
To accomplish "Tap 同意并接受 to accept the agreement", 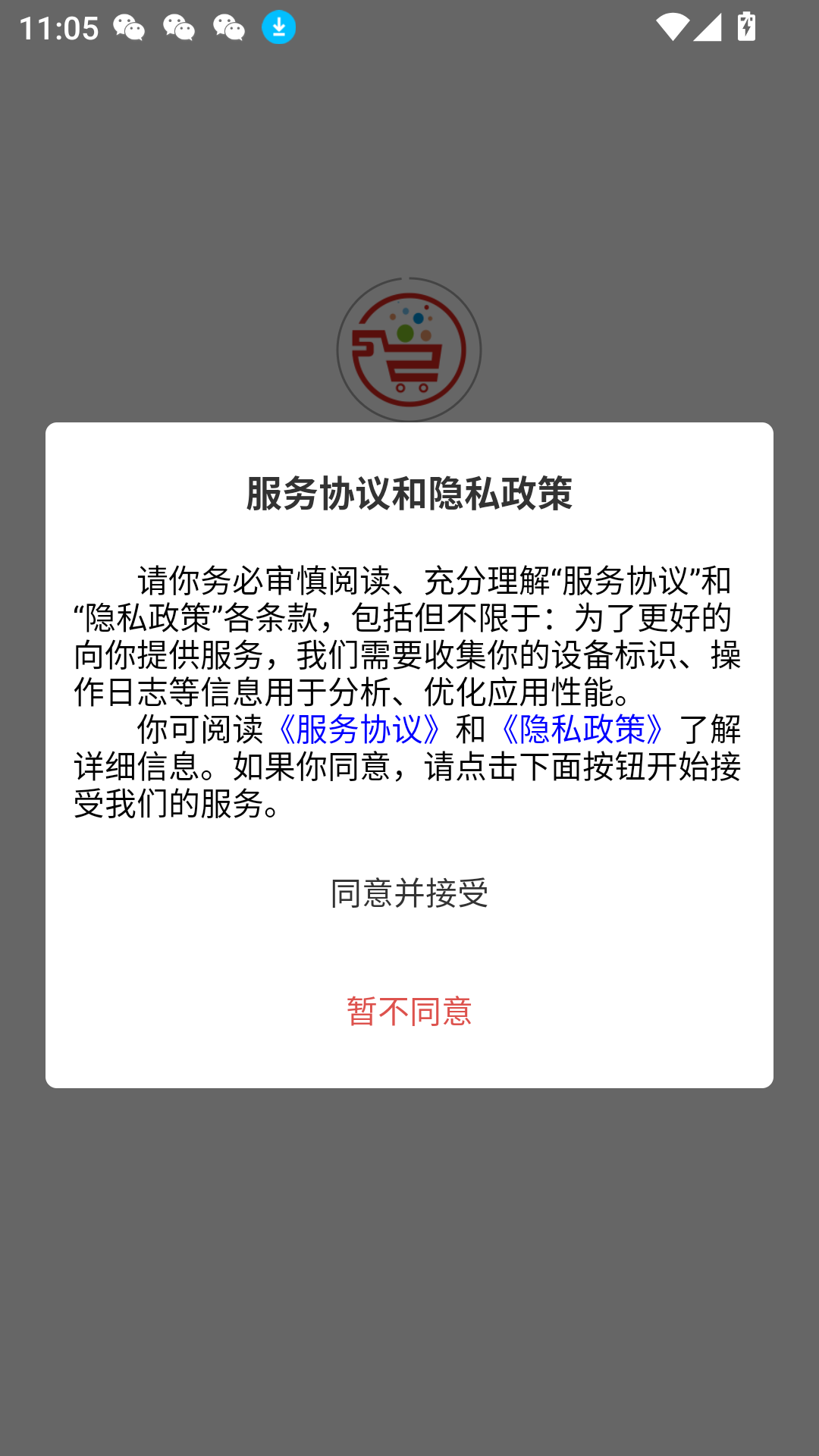I will (409, 893).
